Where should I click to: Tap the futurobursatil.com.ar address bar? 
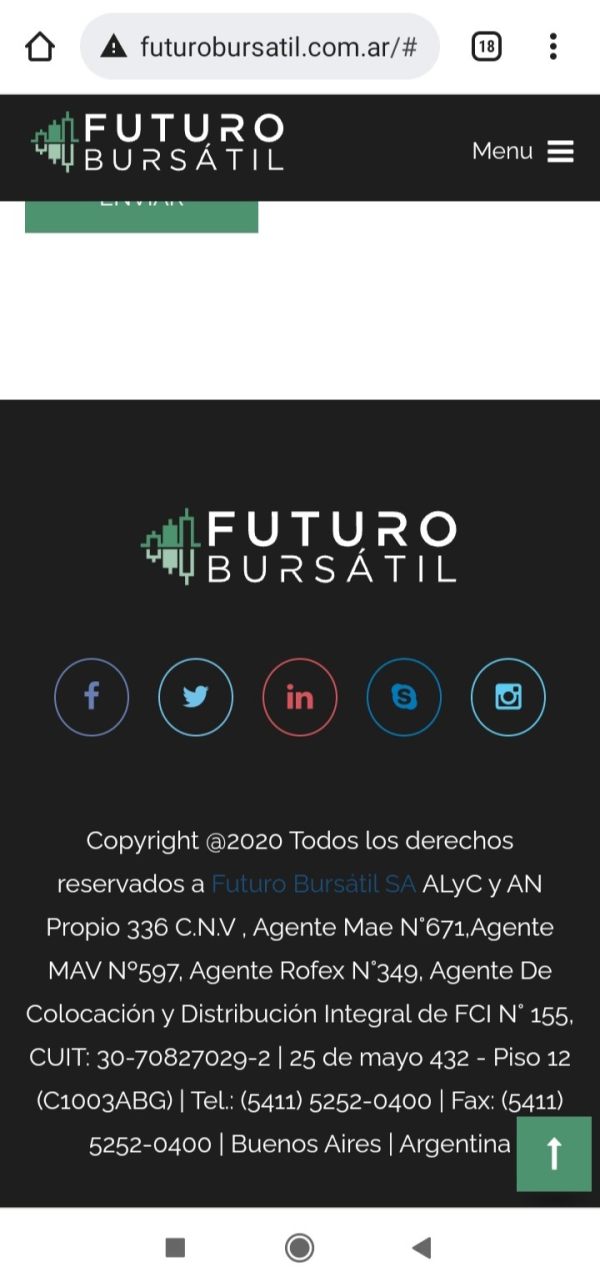[259, 46]
